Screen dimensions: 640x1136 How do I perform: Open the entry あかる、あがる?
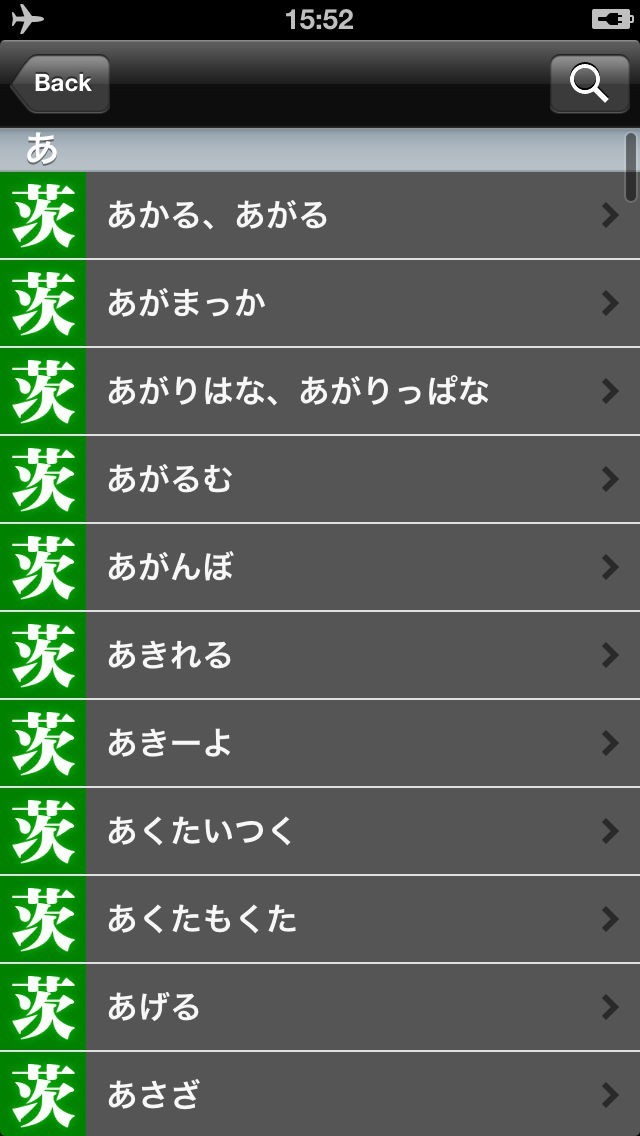pos(320,215)
